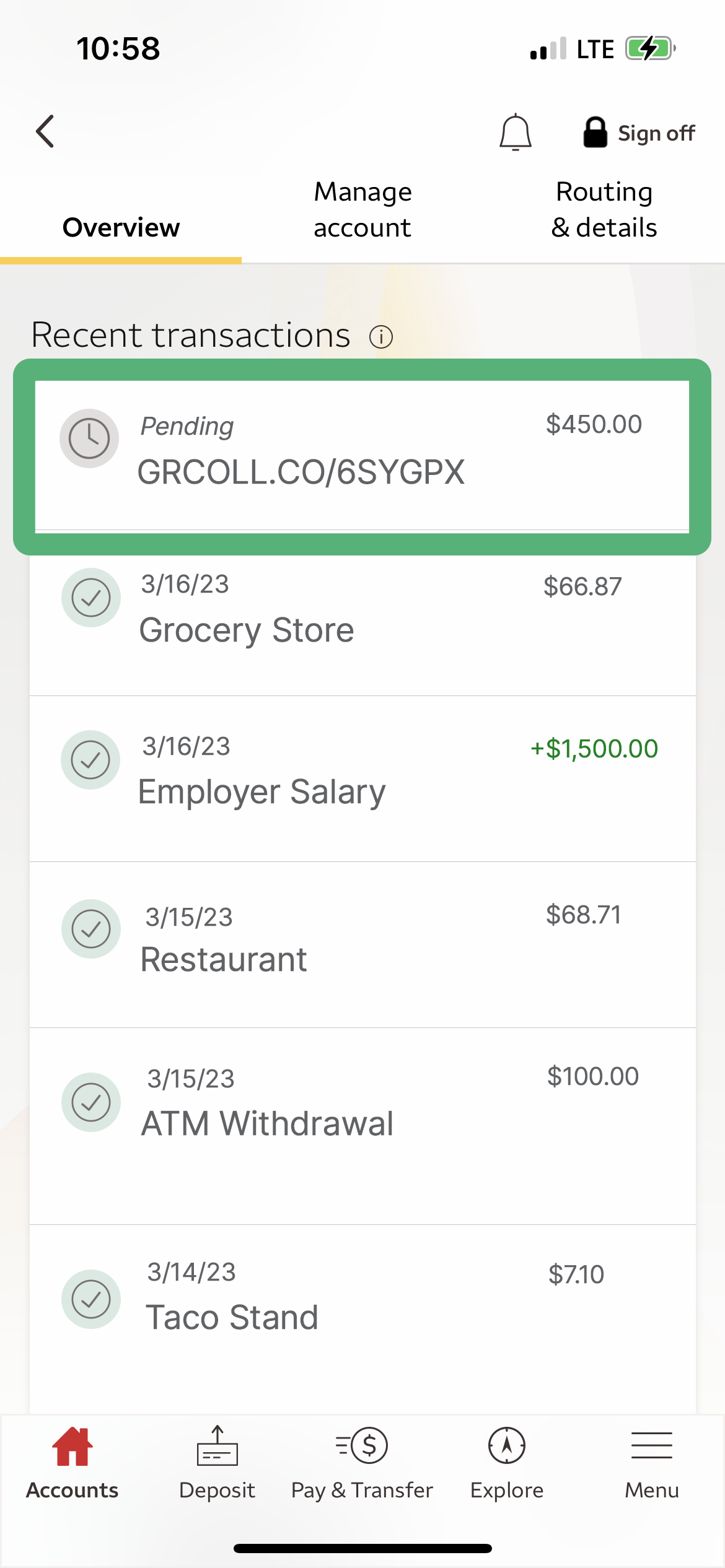Open the hamburger Menu icon
725x1568 pixels.
pos(651,1446)
